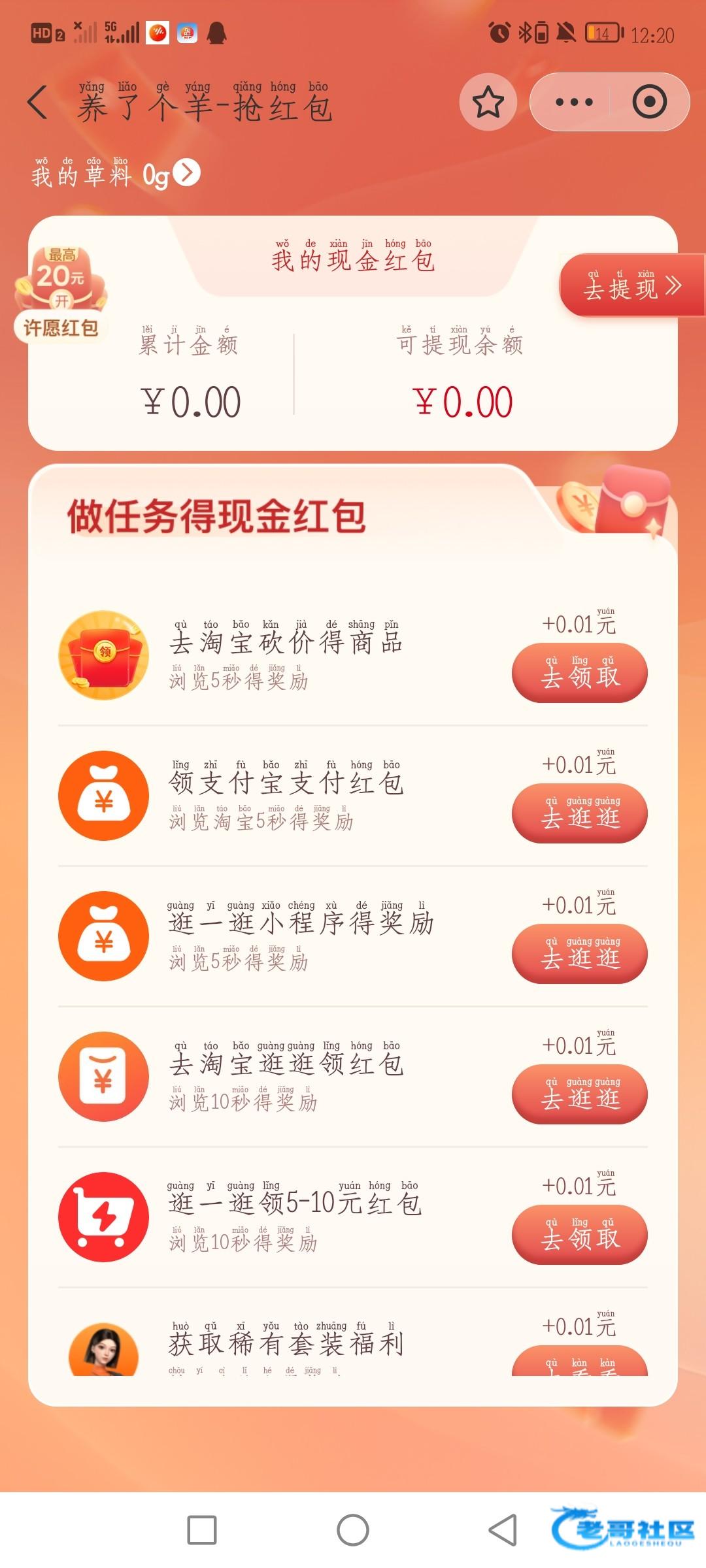Tap 去逛逛 for 逛一逛小程序得奖励
The height and width of the screenshot is (1568, 706).
coord(579,955)
